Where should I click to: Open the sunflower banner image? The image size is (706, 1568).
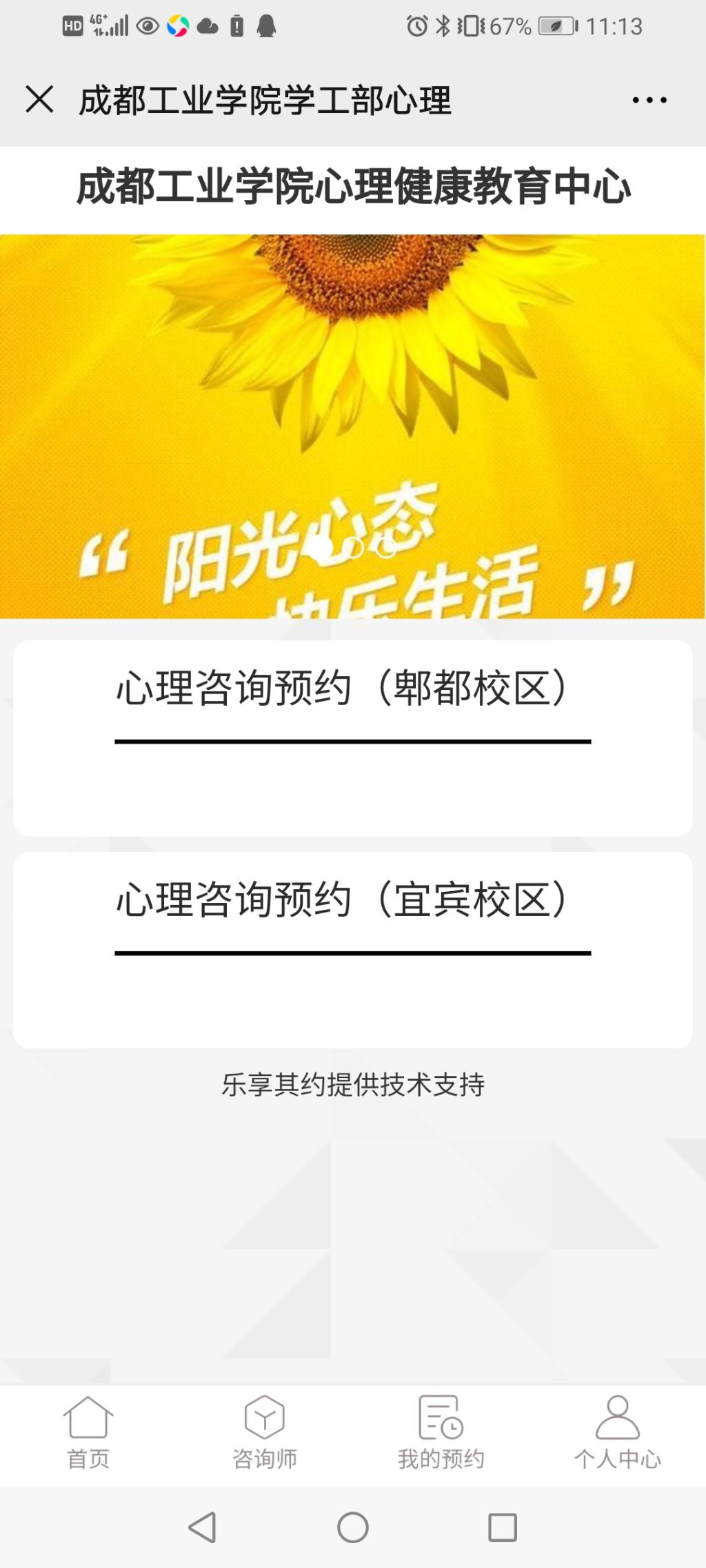[352, 386]
